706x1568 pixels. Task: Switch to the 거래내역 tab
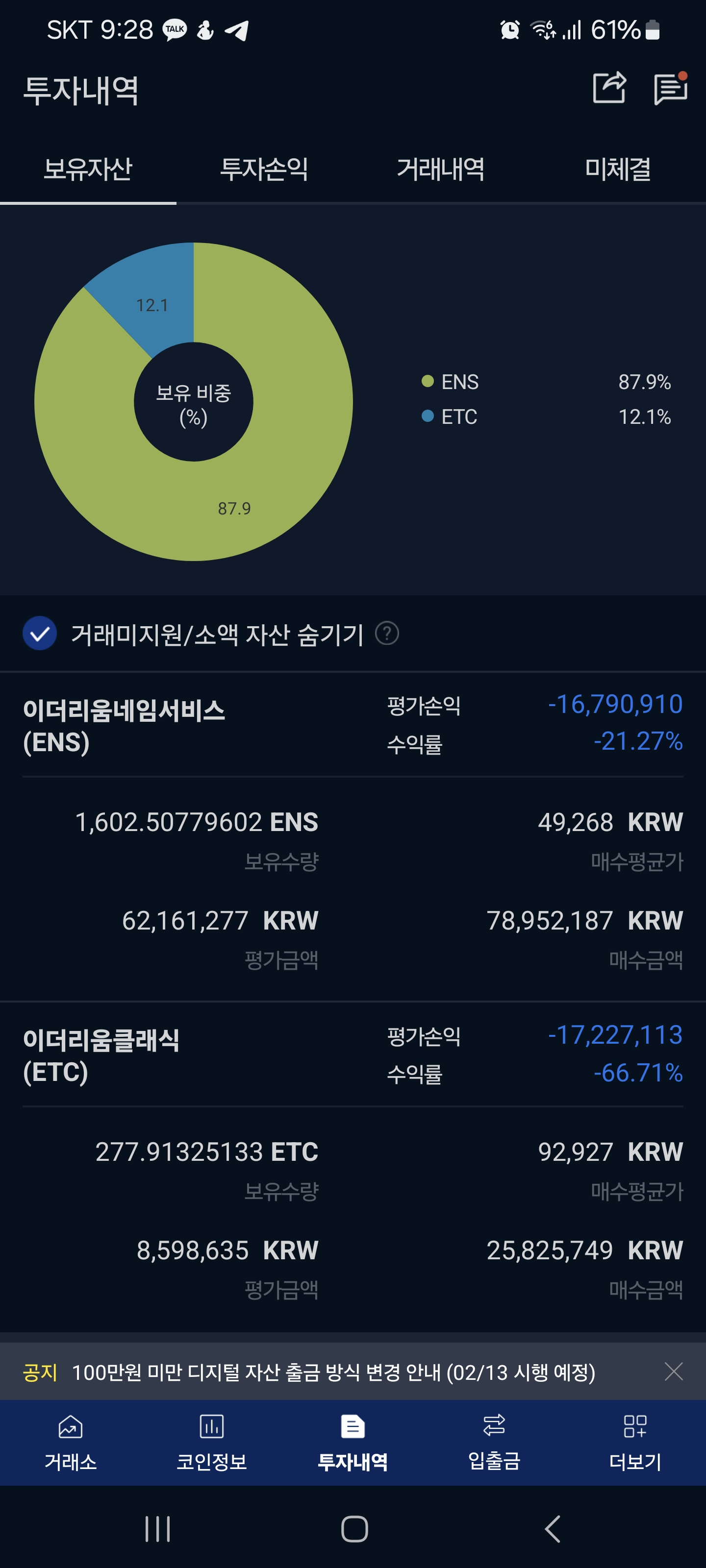[440, 169]
